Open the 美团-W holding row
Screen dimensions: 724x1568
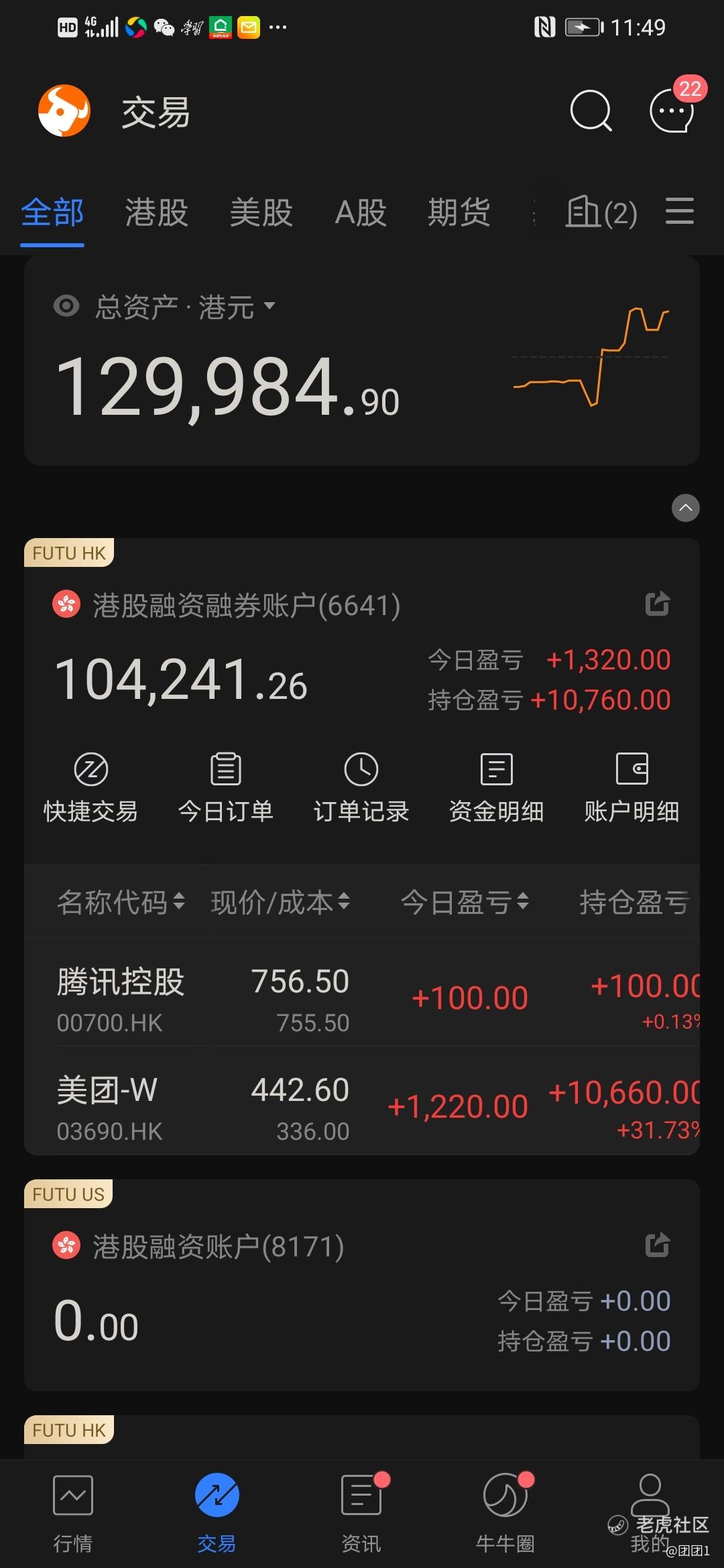click(362, 1100)
